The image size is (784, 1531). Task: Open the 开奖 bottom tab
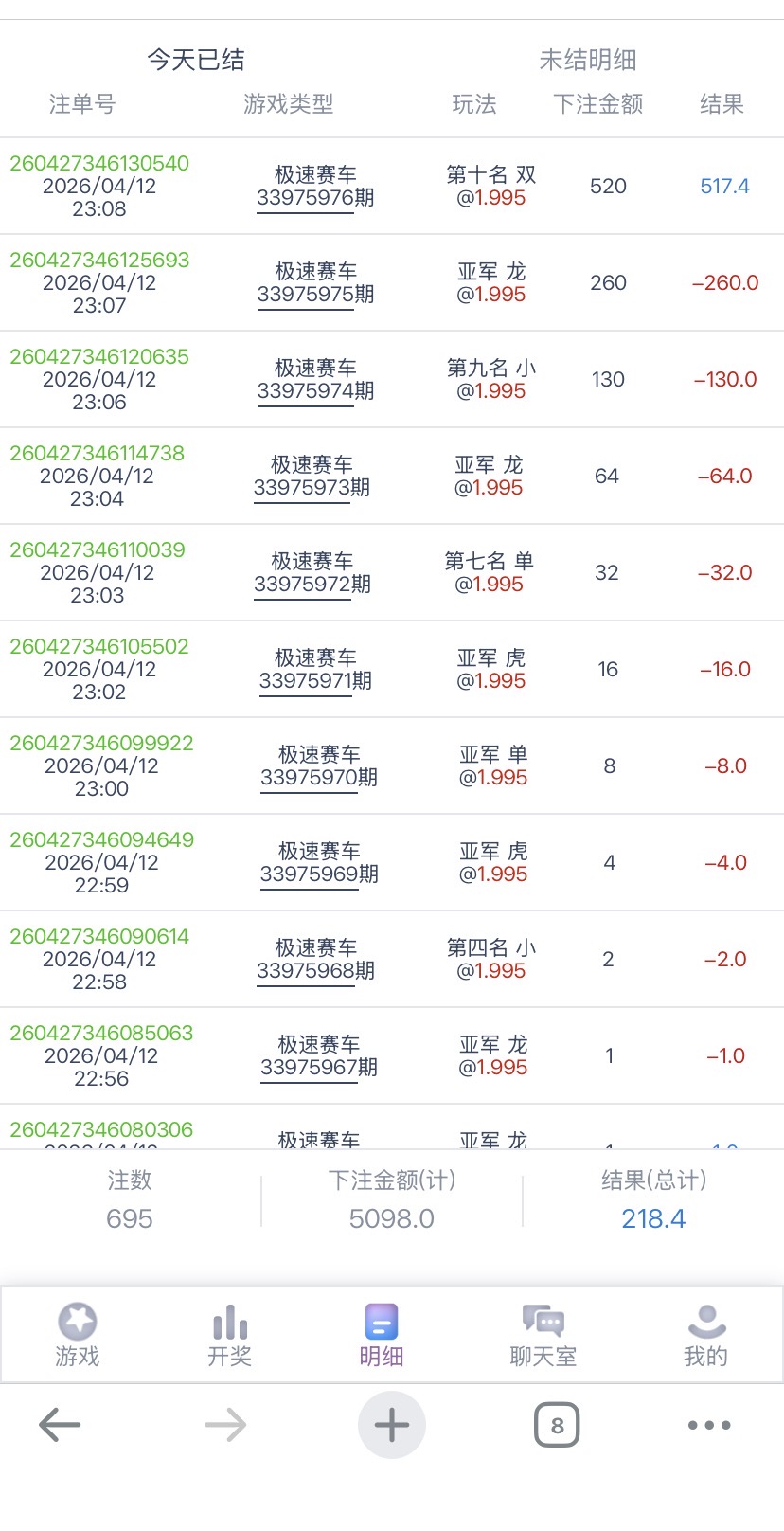pyautogui.click(x=230, y=1335)
